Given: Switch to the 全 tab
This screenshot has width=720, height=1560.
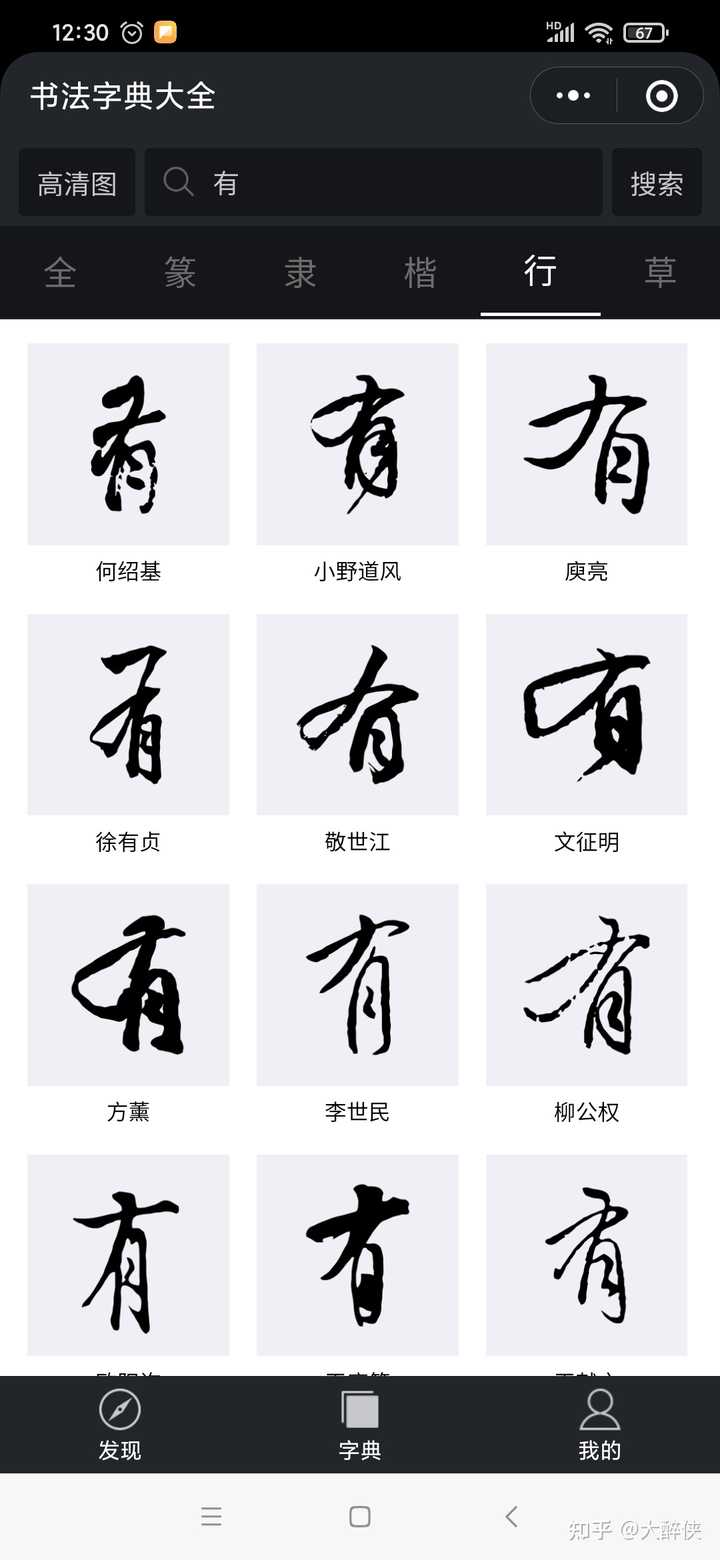Looking at the screenshot, I should point(60,272).
